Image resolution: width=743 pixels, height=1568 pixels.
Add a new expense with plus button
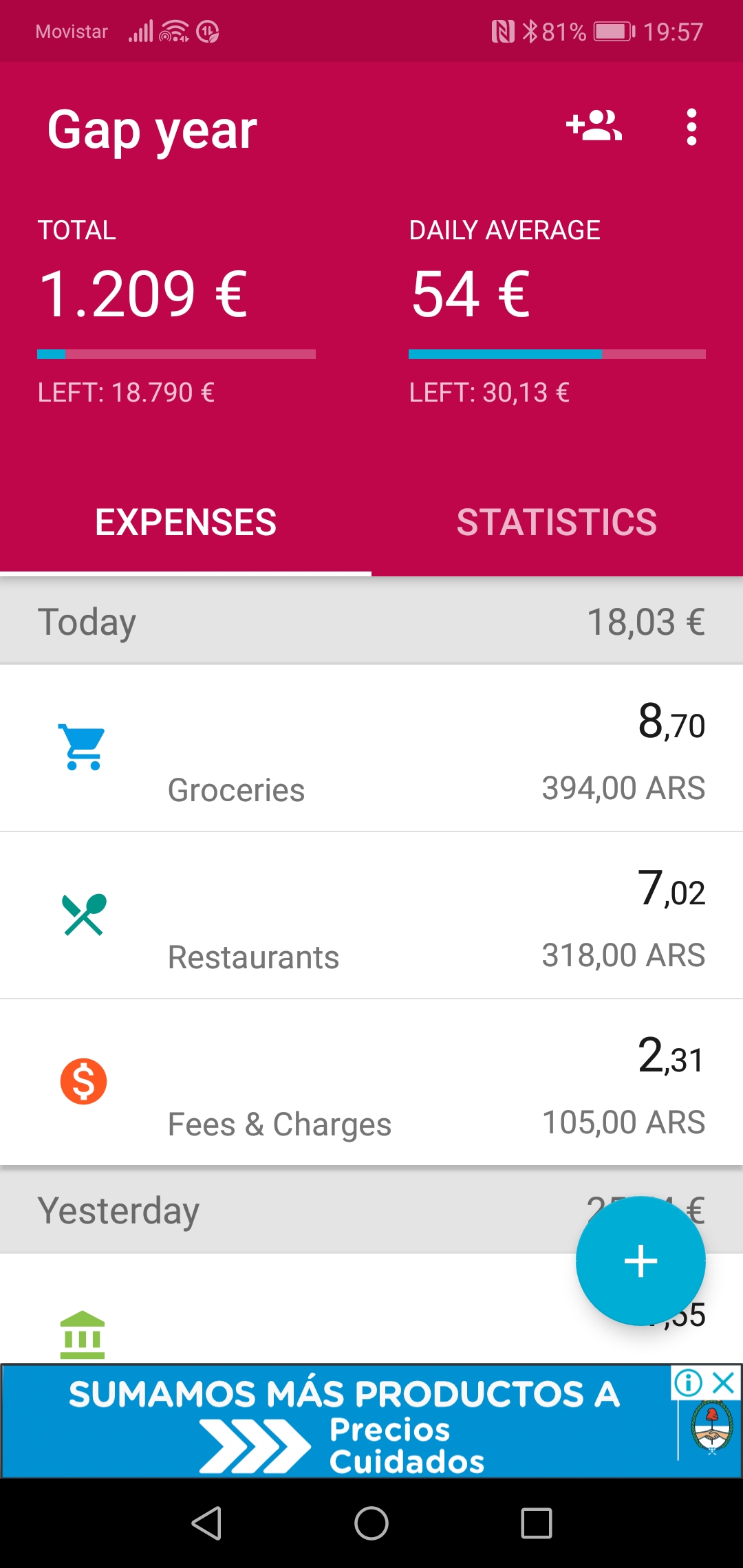(640, 1261)
